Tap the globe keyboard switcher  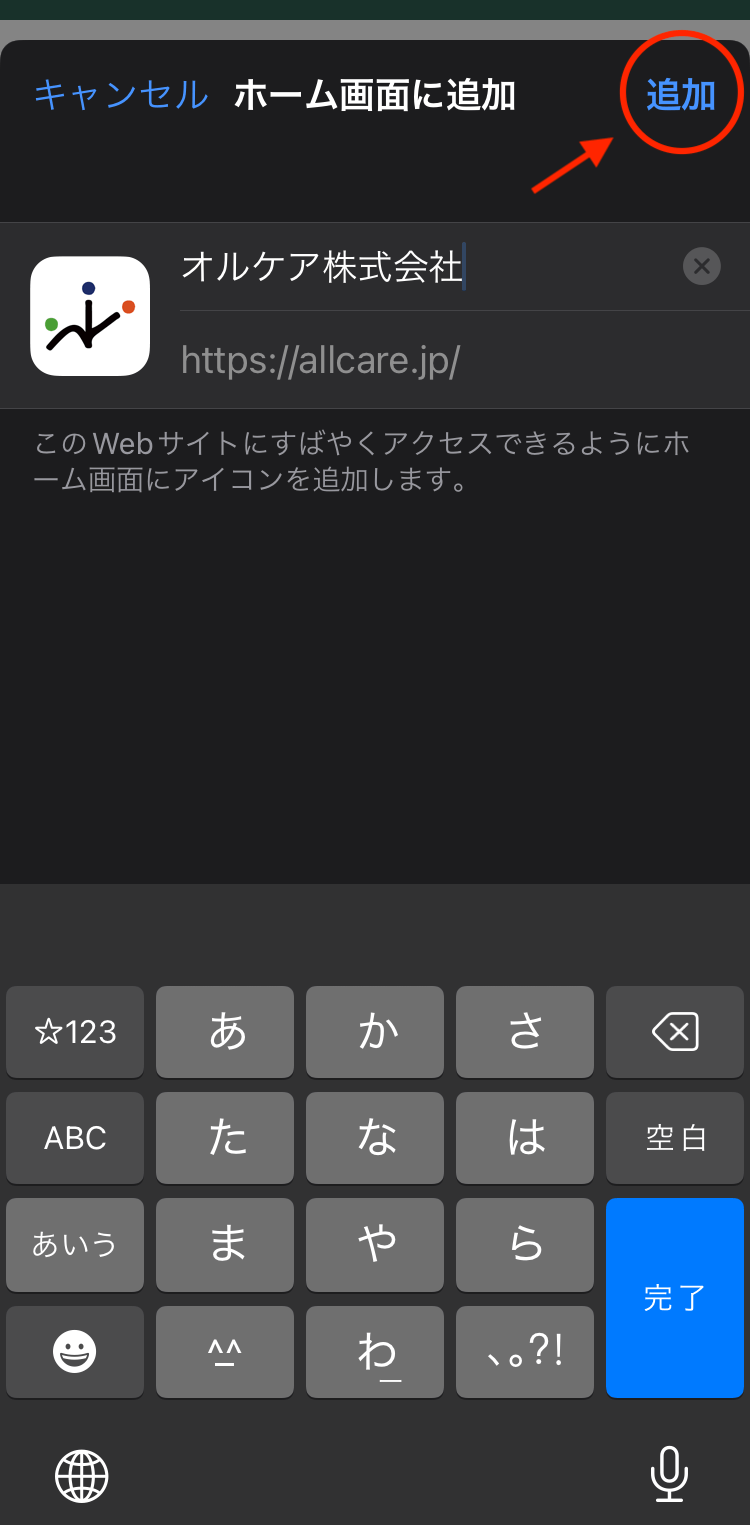coord(81,1475)
